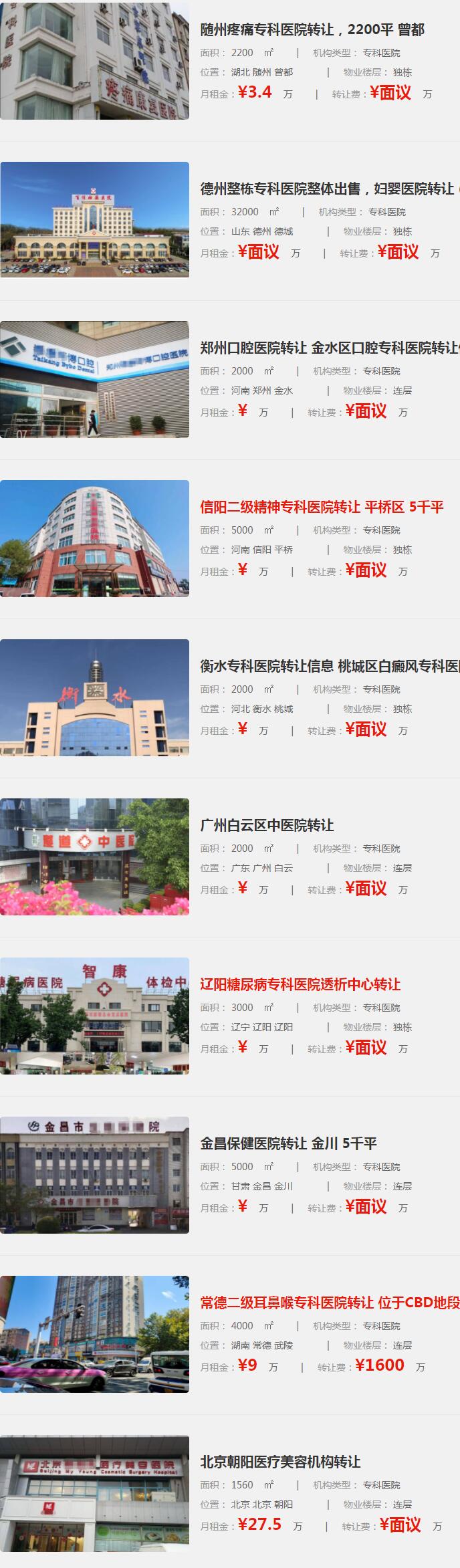460x1568 pixels.
Task: Tap the 广州中医院 entrance photo
Action: 94,857
